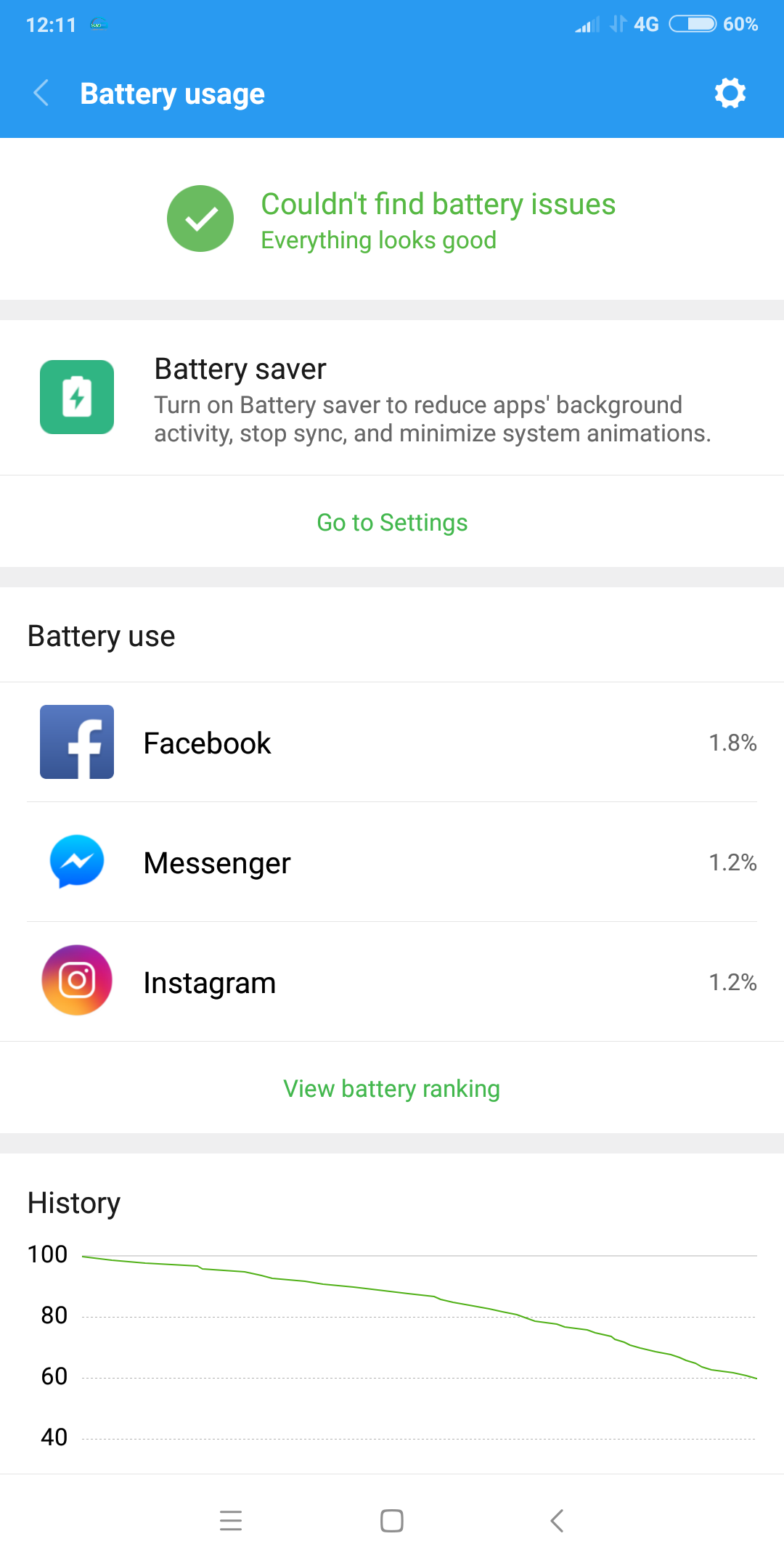Go to the home screen
Viewport: 784px width, 1568px height.
(392, 1521)
